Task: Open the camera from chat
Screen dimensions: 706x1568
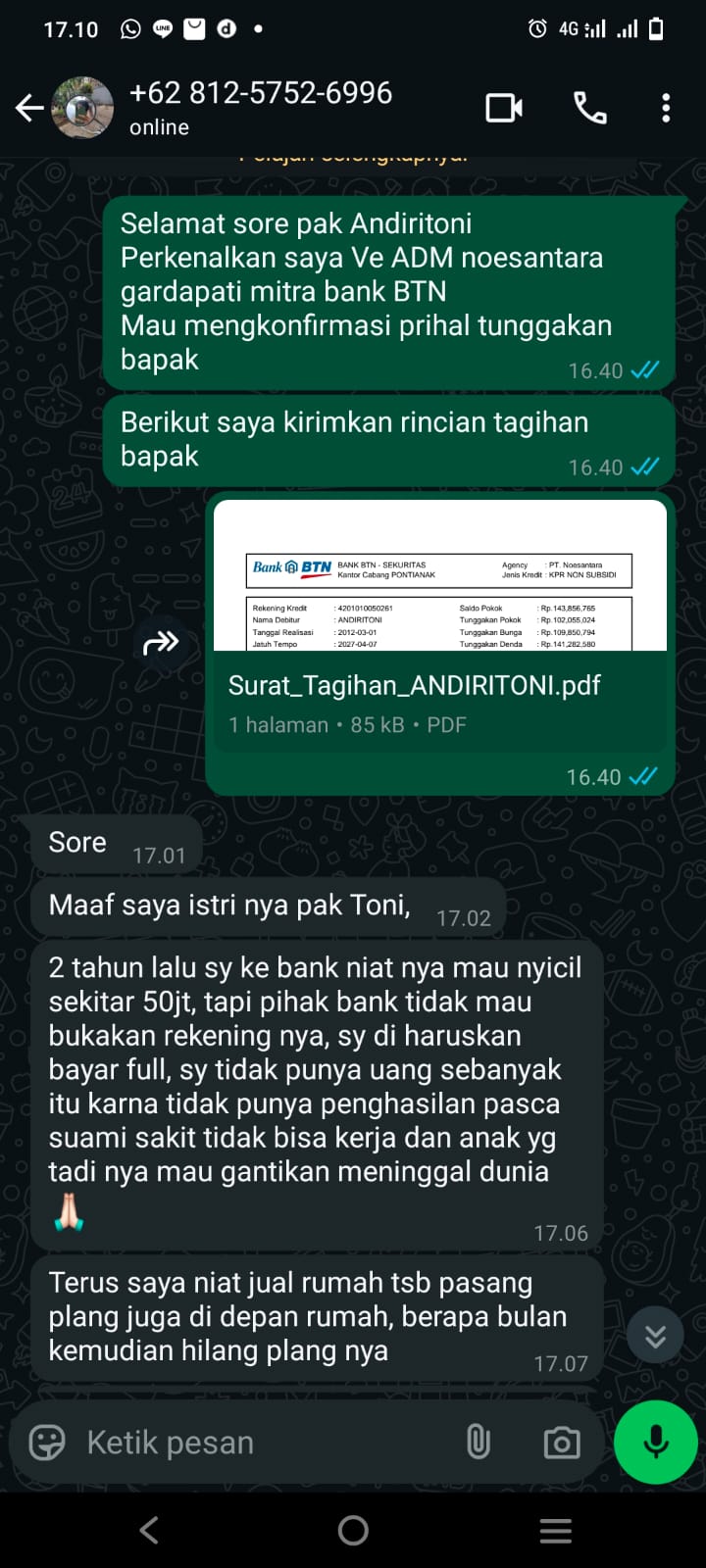Action: click(x=561, y=1443)
